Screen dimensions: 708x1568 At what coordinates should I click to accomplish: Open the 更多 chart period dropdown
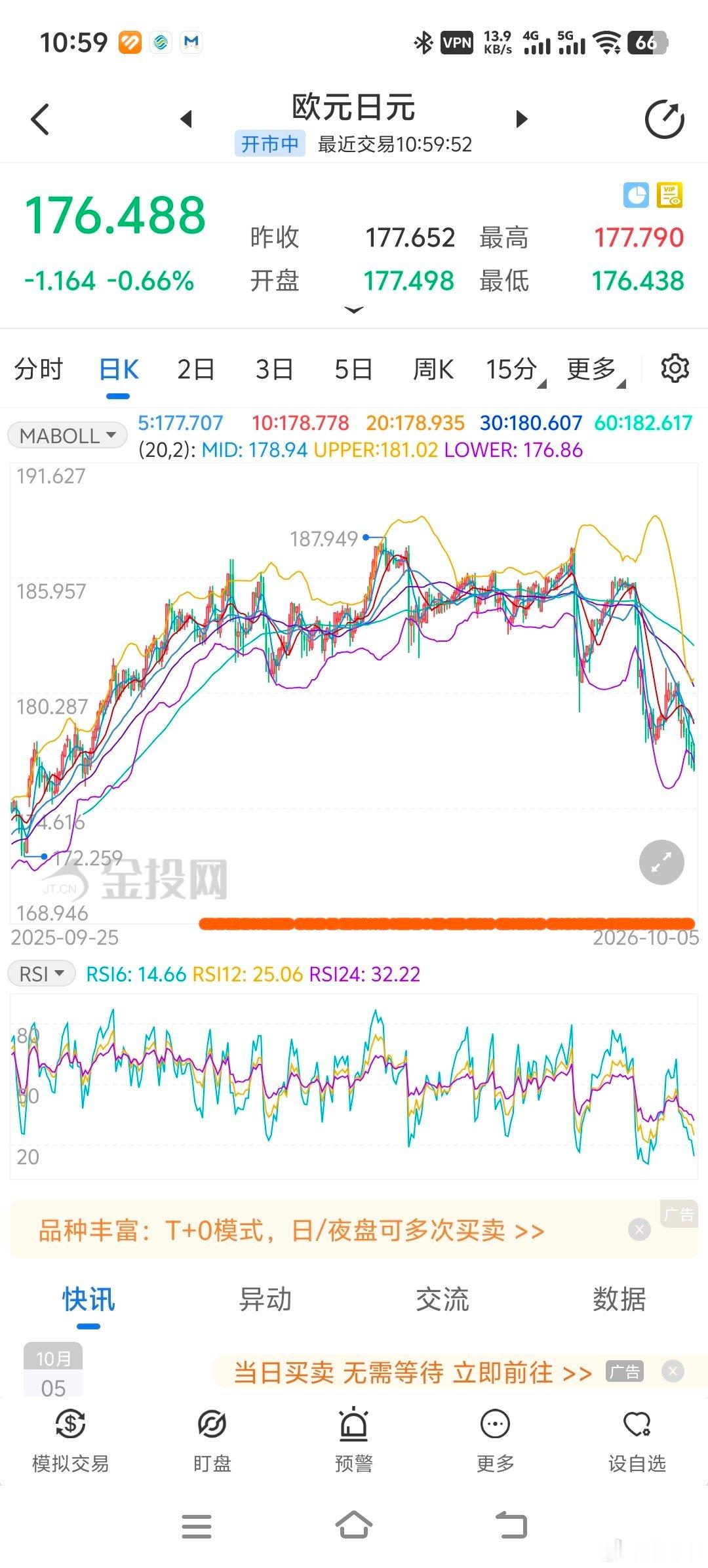click(x=595, y=370)
